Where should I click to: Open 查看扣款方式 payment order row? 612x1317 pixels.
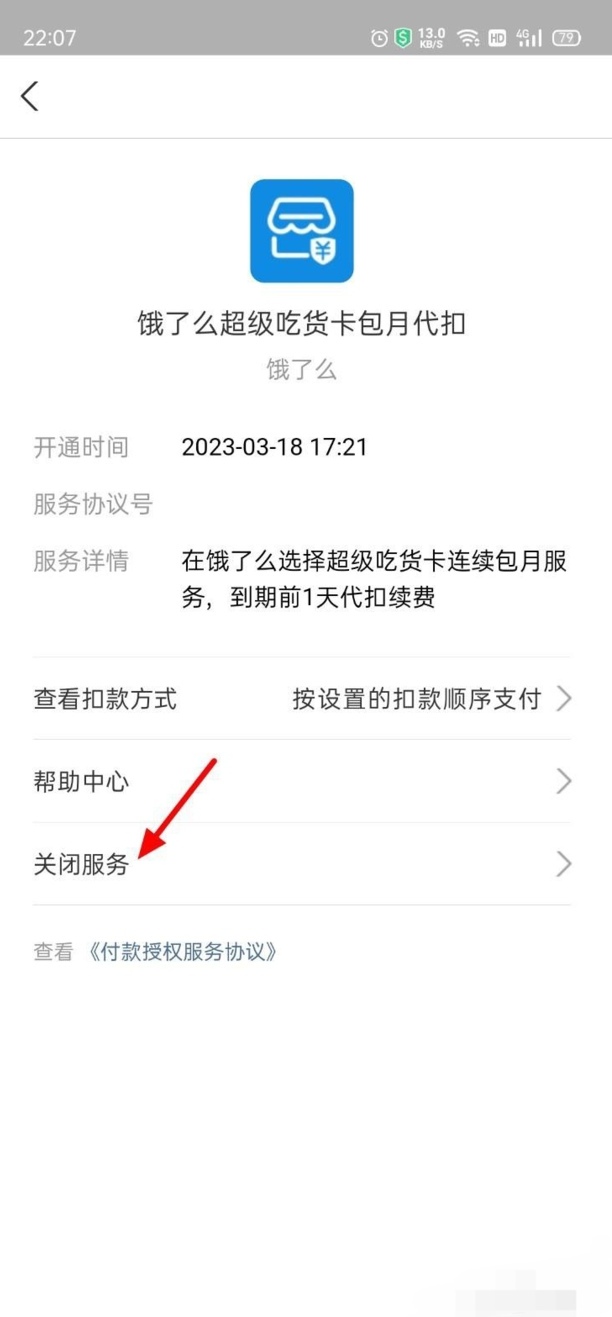(302, 698)
